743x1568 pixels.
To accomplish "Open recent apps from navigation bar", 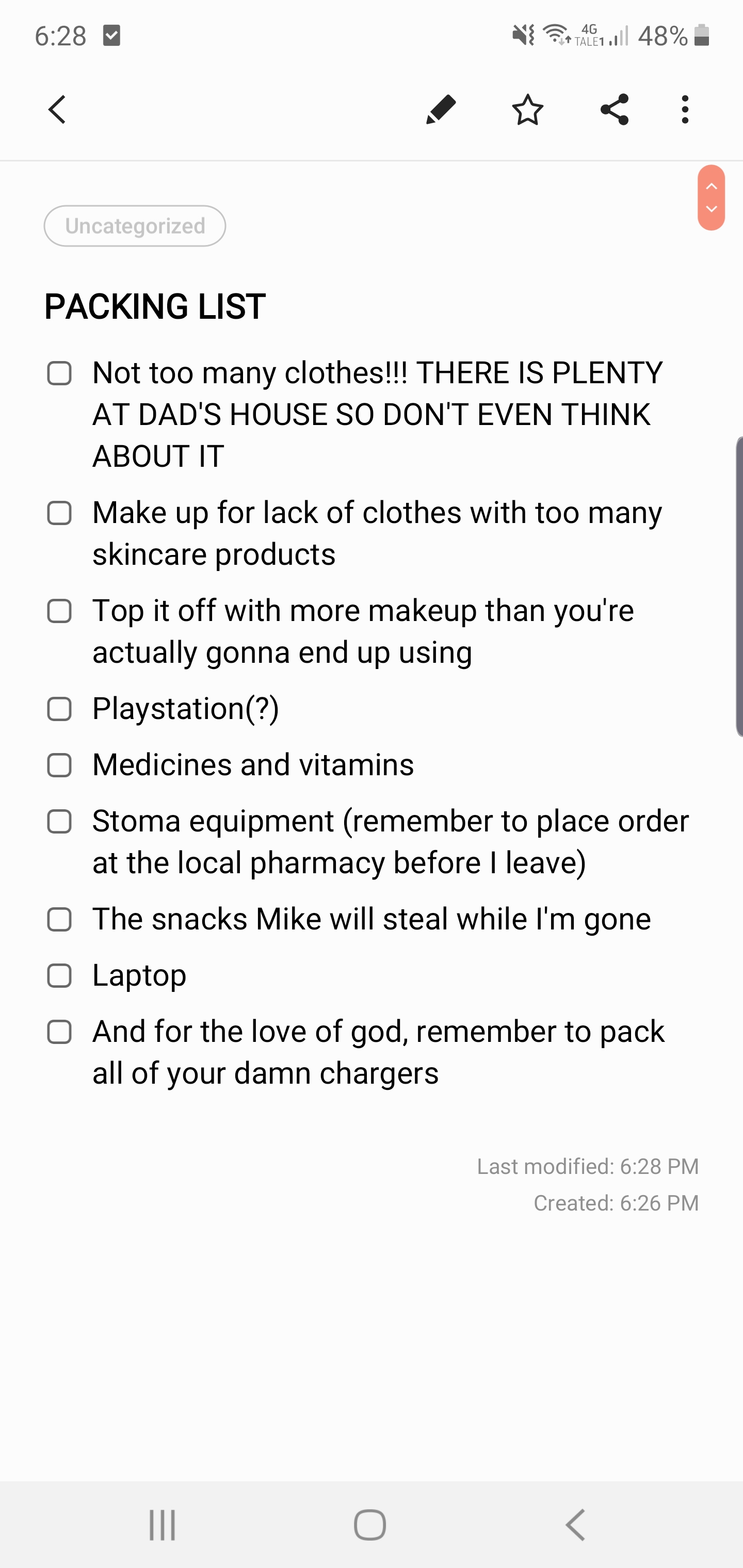I will (x=163, y=1525).
